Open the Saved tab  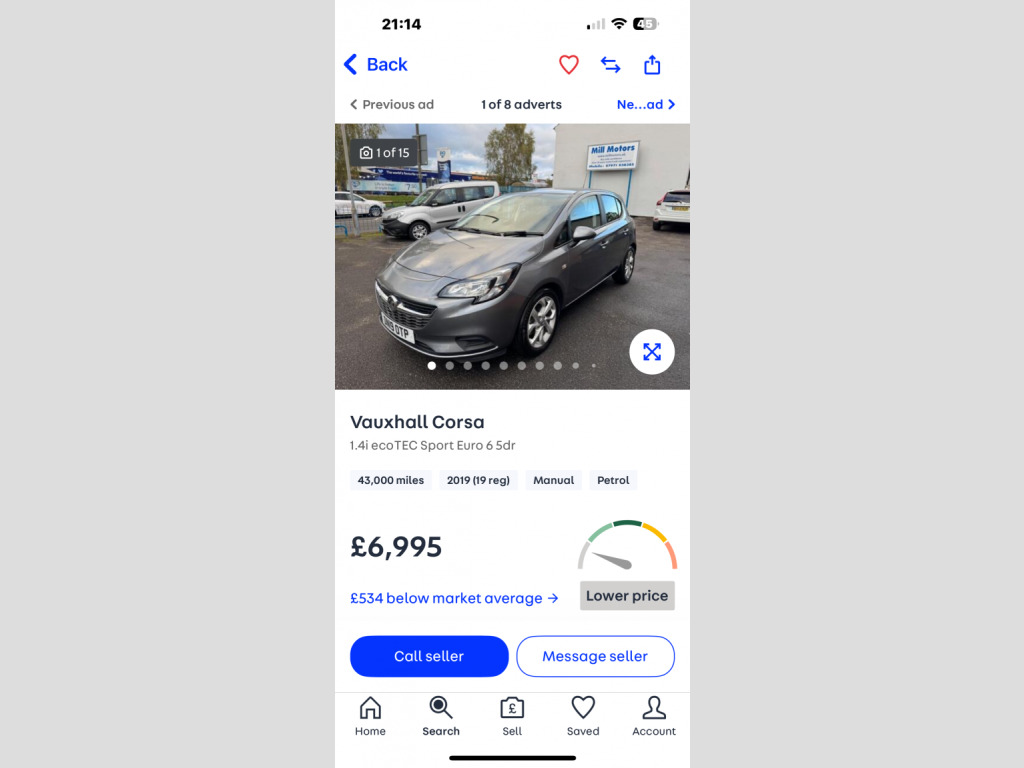583,716
